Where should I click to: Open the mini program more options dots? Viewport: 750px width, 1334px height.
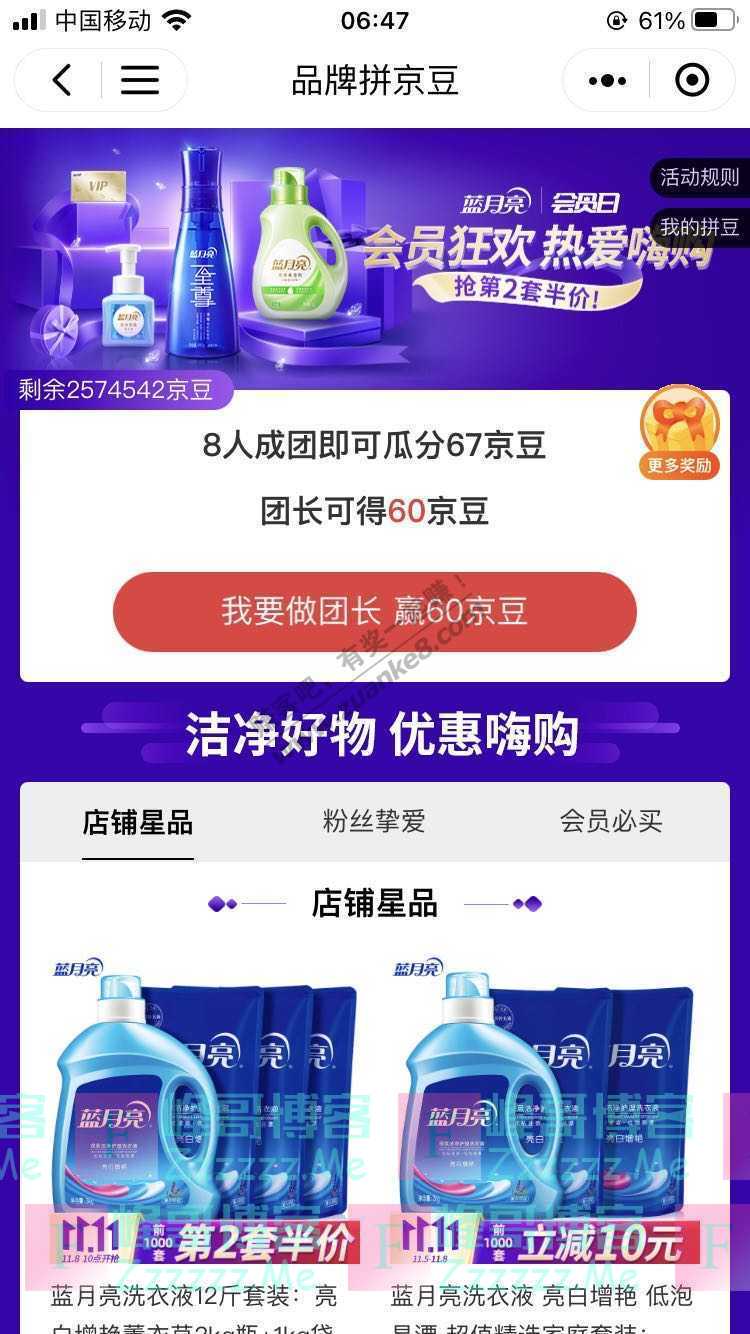pyautogui.click(x=607, y=80)
